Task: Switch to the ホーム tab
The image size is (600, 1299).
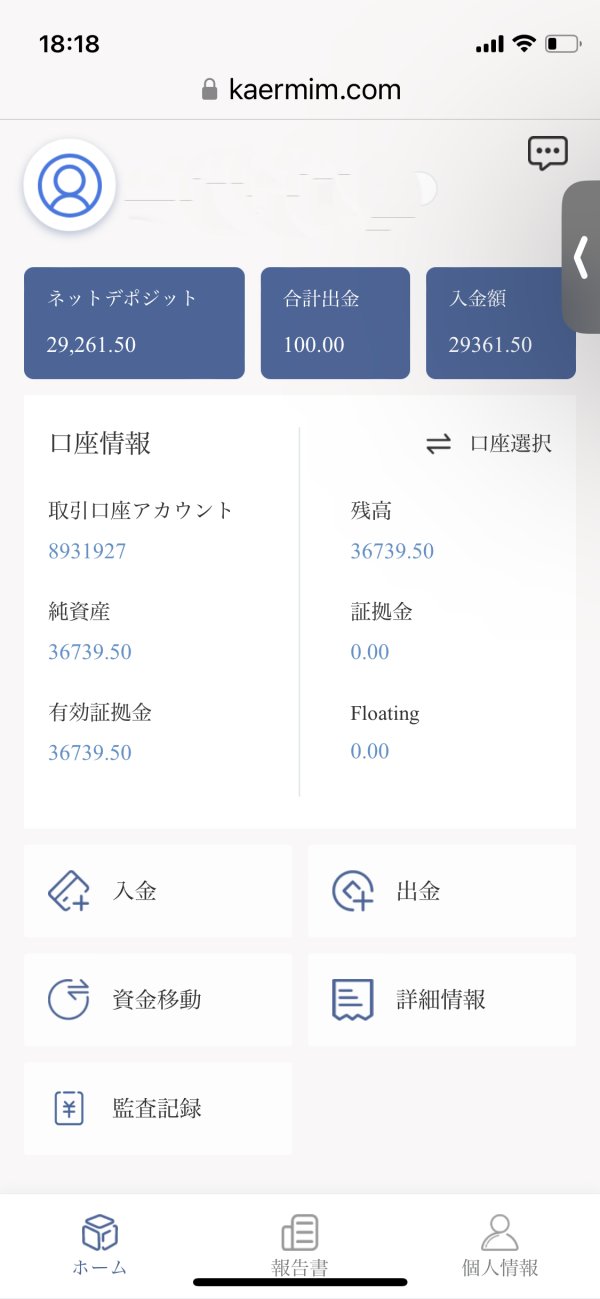Action: tap(100, 1244)
